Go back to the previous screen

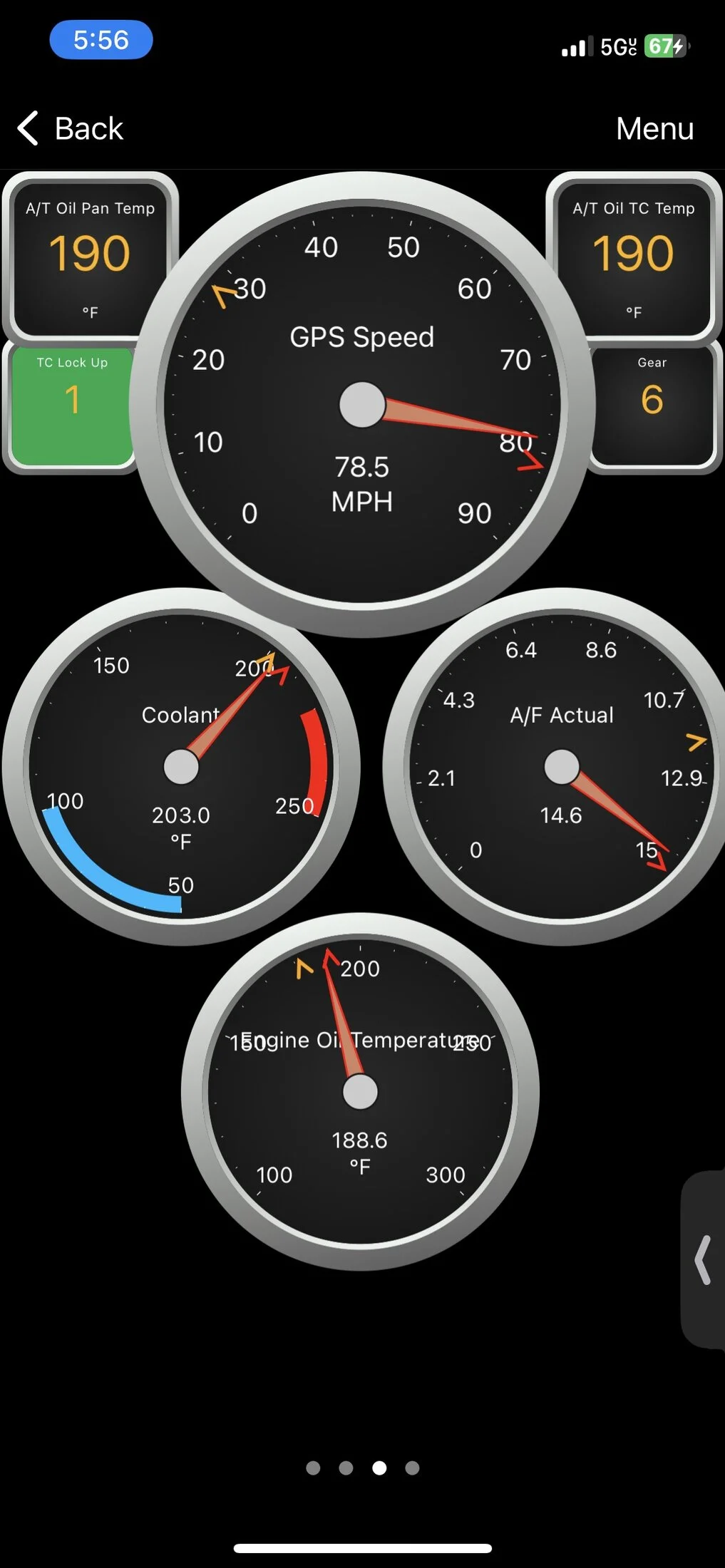pos(71,128)
